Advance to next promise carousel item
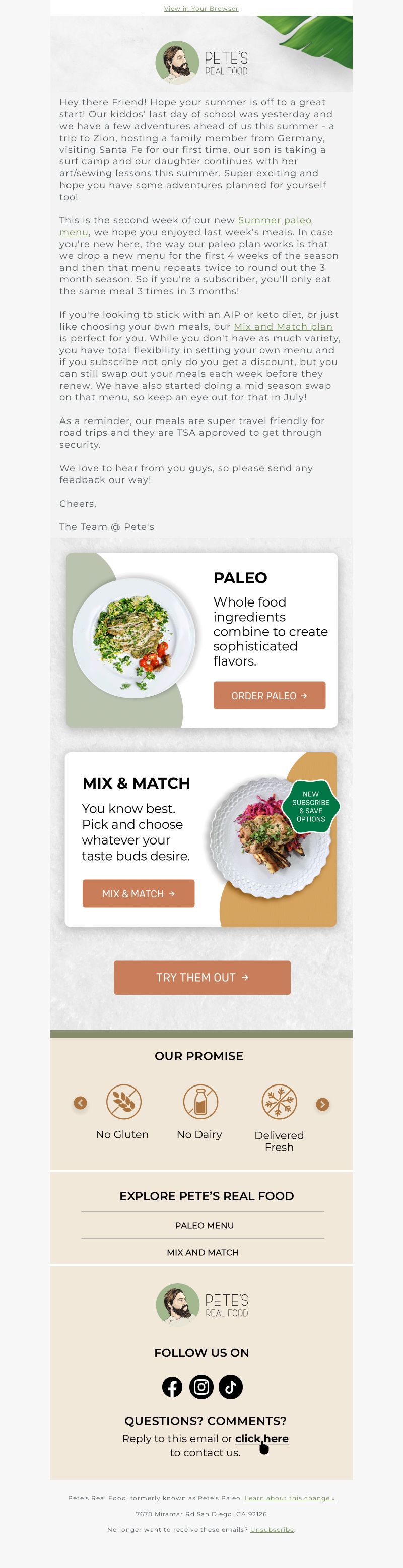403x1568 pixels. coord(322,1104)
